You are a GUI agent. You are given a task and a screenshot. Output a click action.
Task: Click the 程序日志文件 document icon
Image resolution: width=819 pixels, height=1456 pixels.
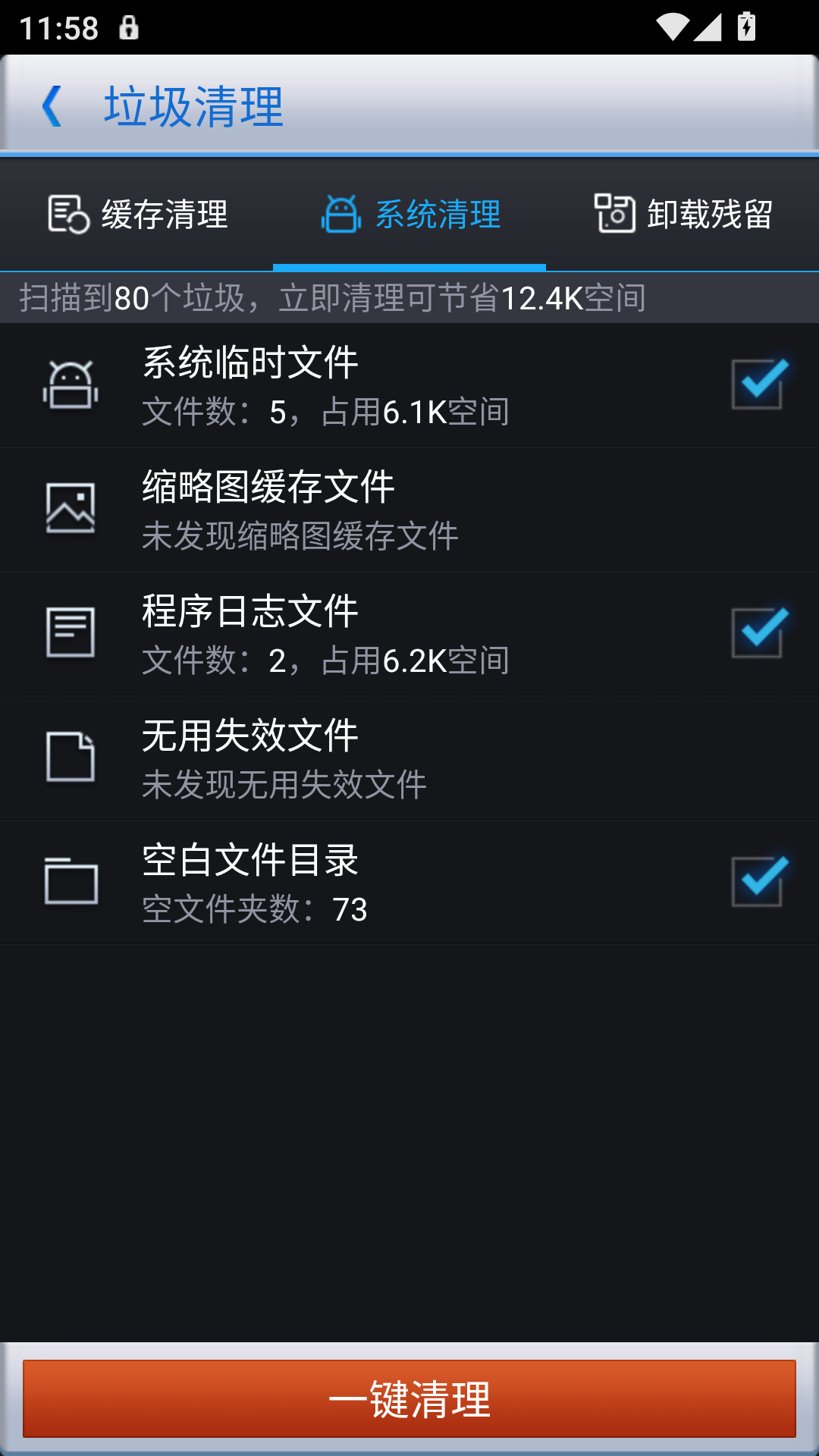click(x=71, y=631)
